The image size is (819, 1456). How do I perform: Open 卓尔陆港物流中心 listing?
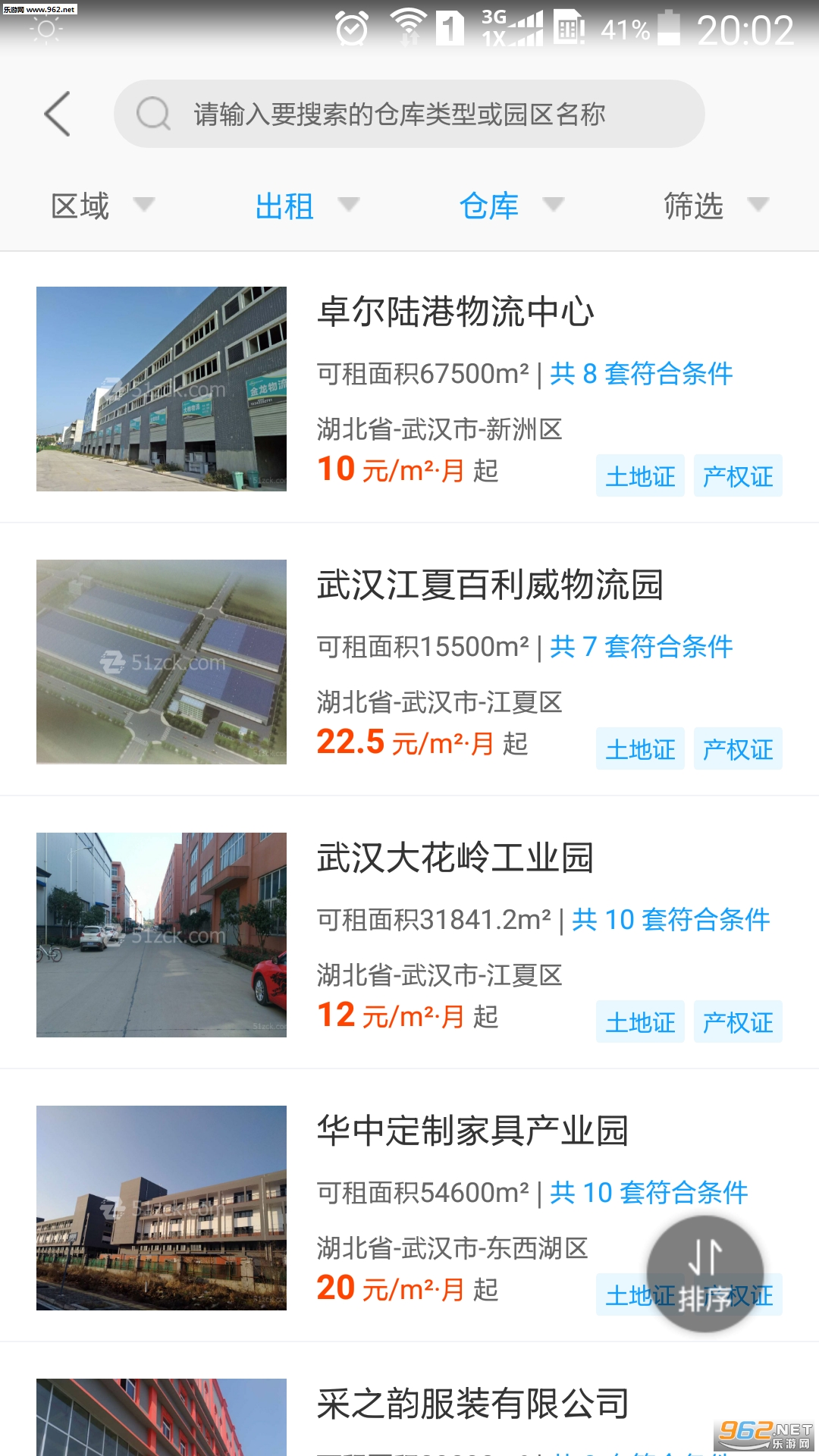(455, 312)
